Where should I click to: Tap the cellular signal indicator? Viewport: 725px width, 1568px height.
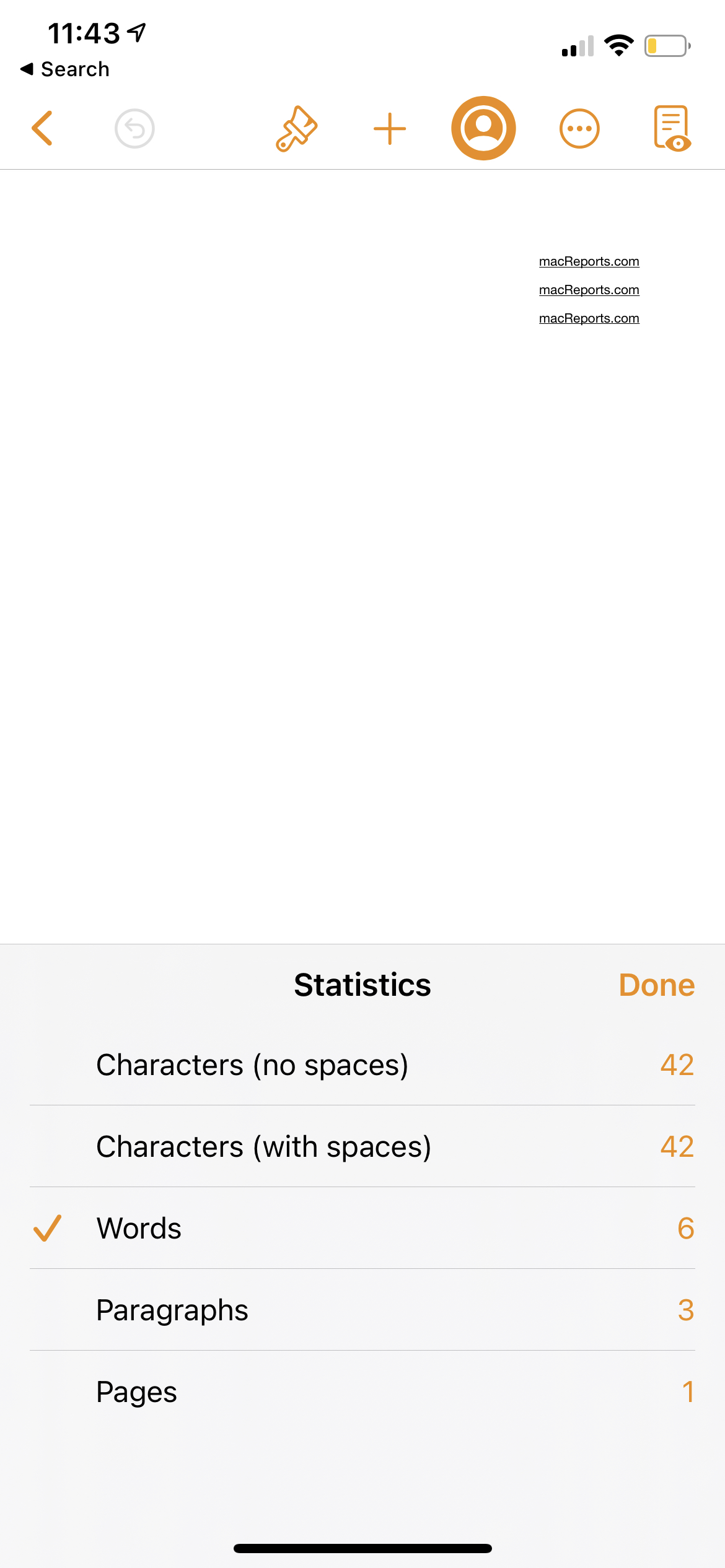(578, 45)
